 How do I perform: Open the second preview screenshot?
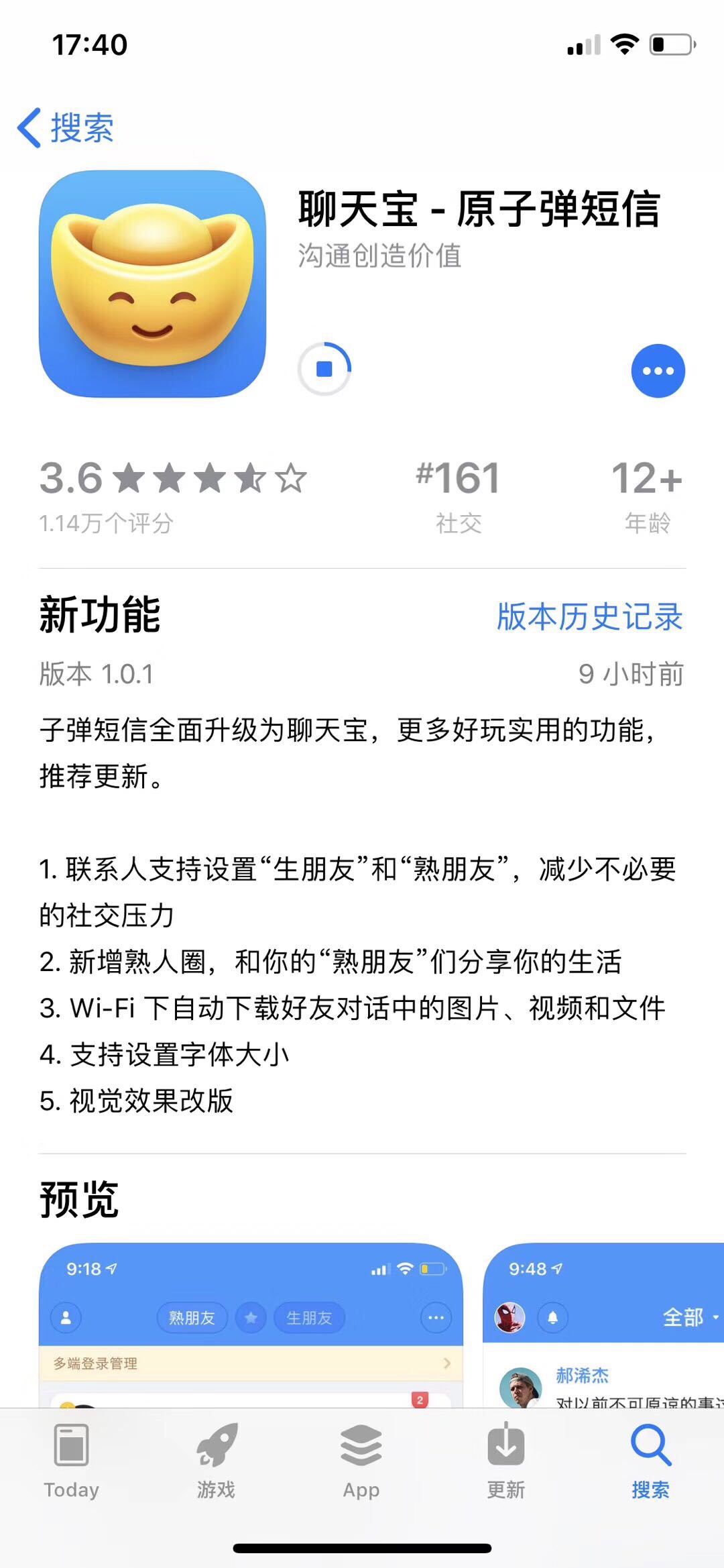coord(603,1325)
